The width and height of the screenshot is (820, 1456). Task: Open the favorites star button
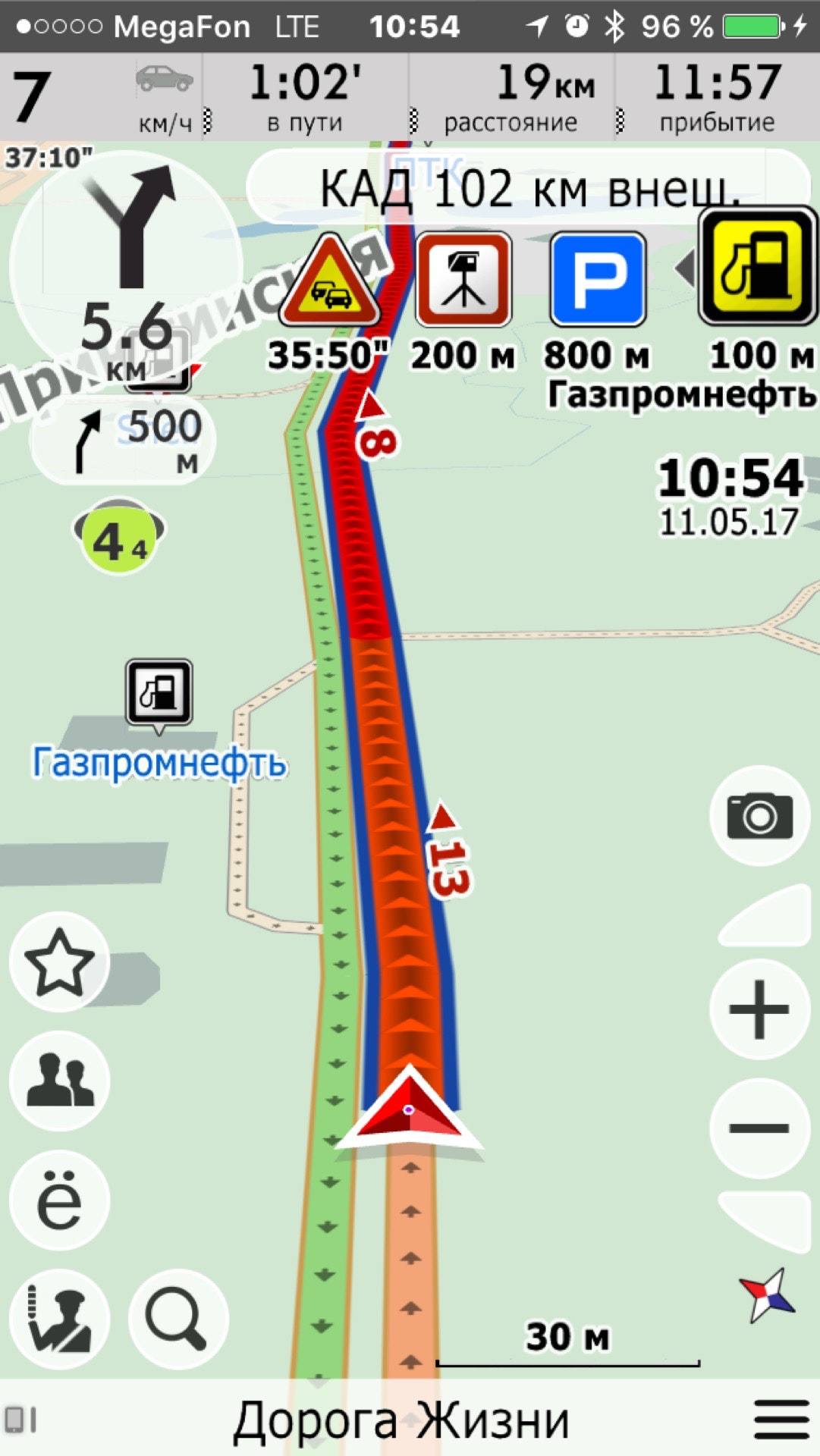[59, 962]
